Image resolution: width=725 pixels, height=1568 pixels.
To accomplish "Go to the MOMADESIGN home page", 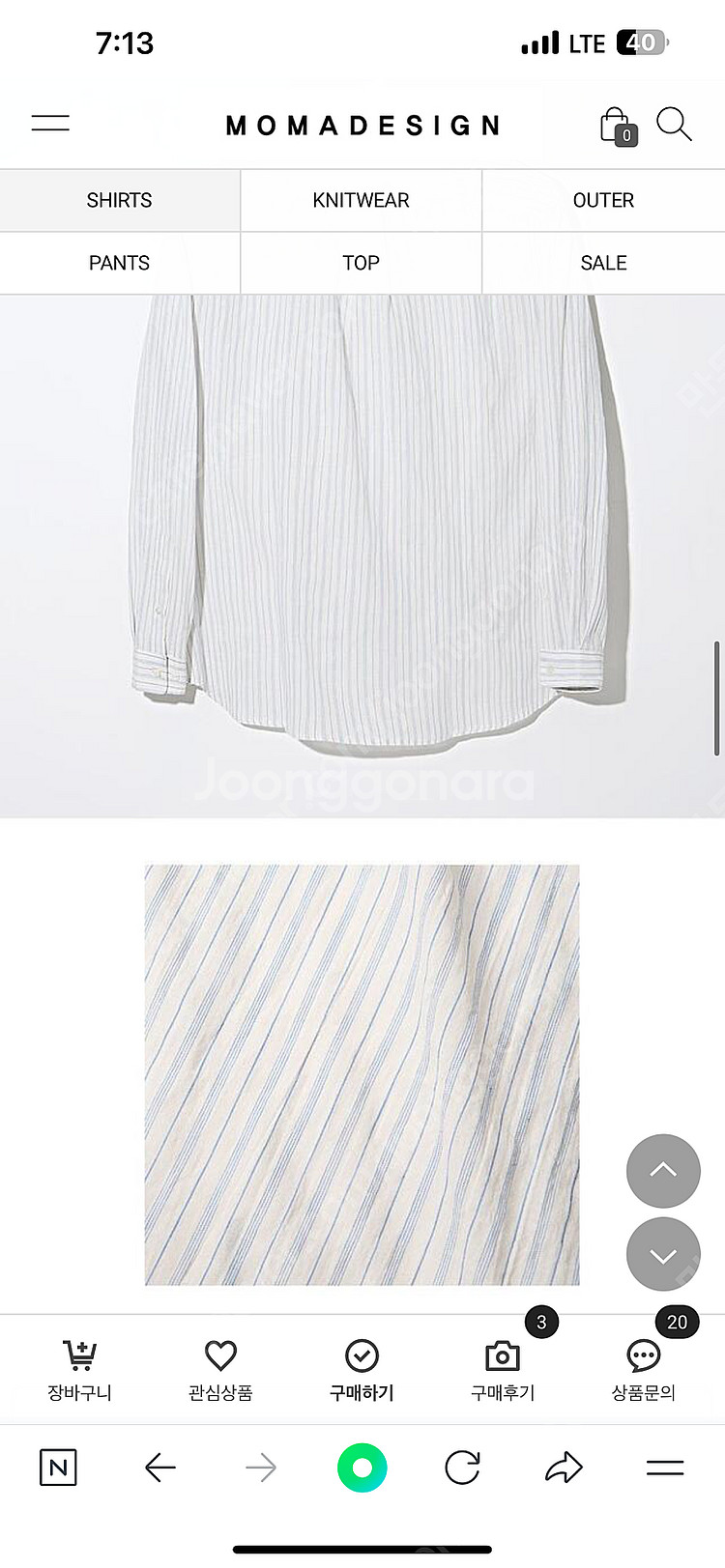I will pos(362,126).
